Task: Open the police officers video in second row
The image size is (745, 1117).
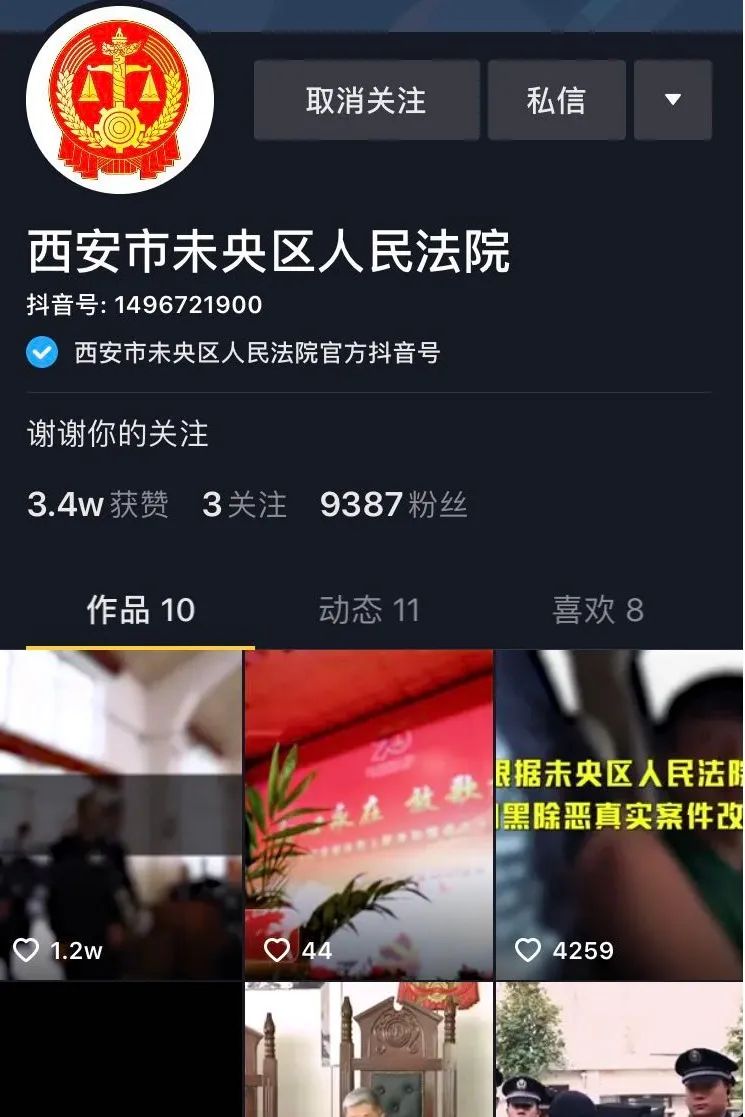Action: (x=620, y=1050)
